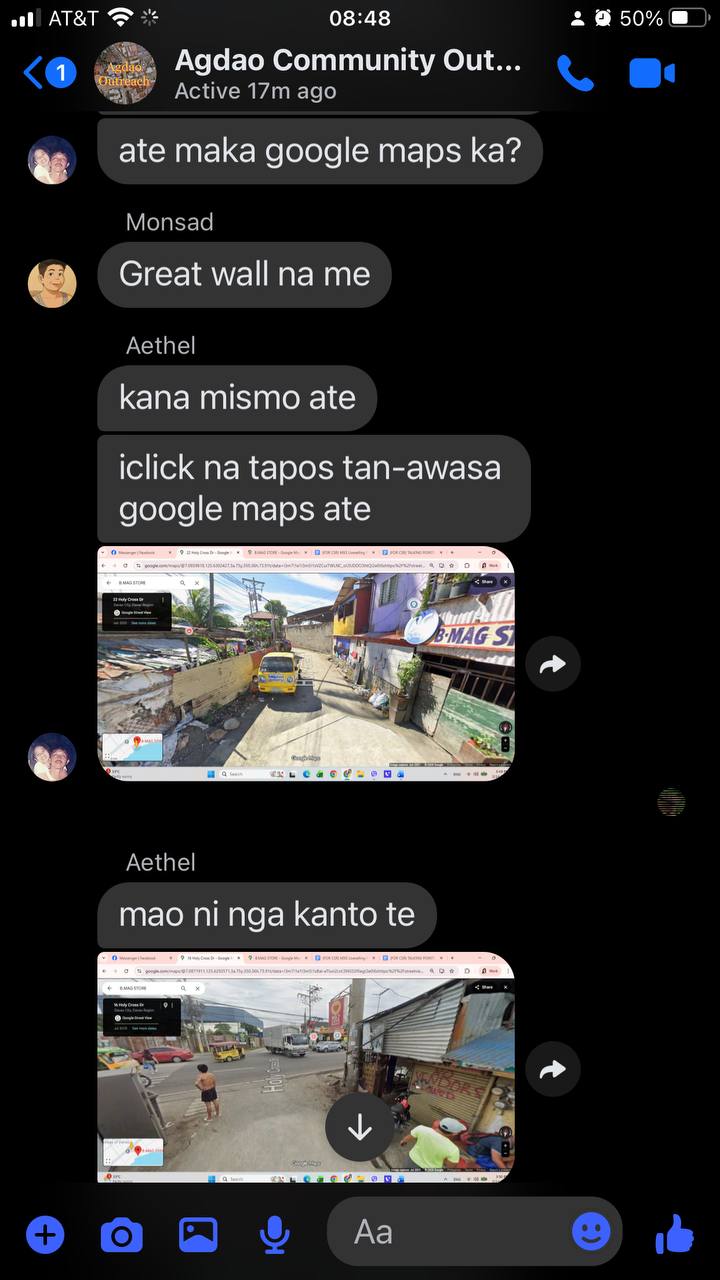720x1280 pixels.
Task: Record a voice message
Action: (274, 1236)
